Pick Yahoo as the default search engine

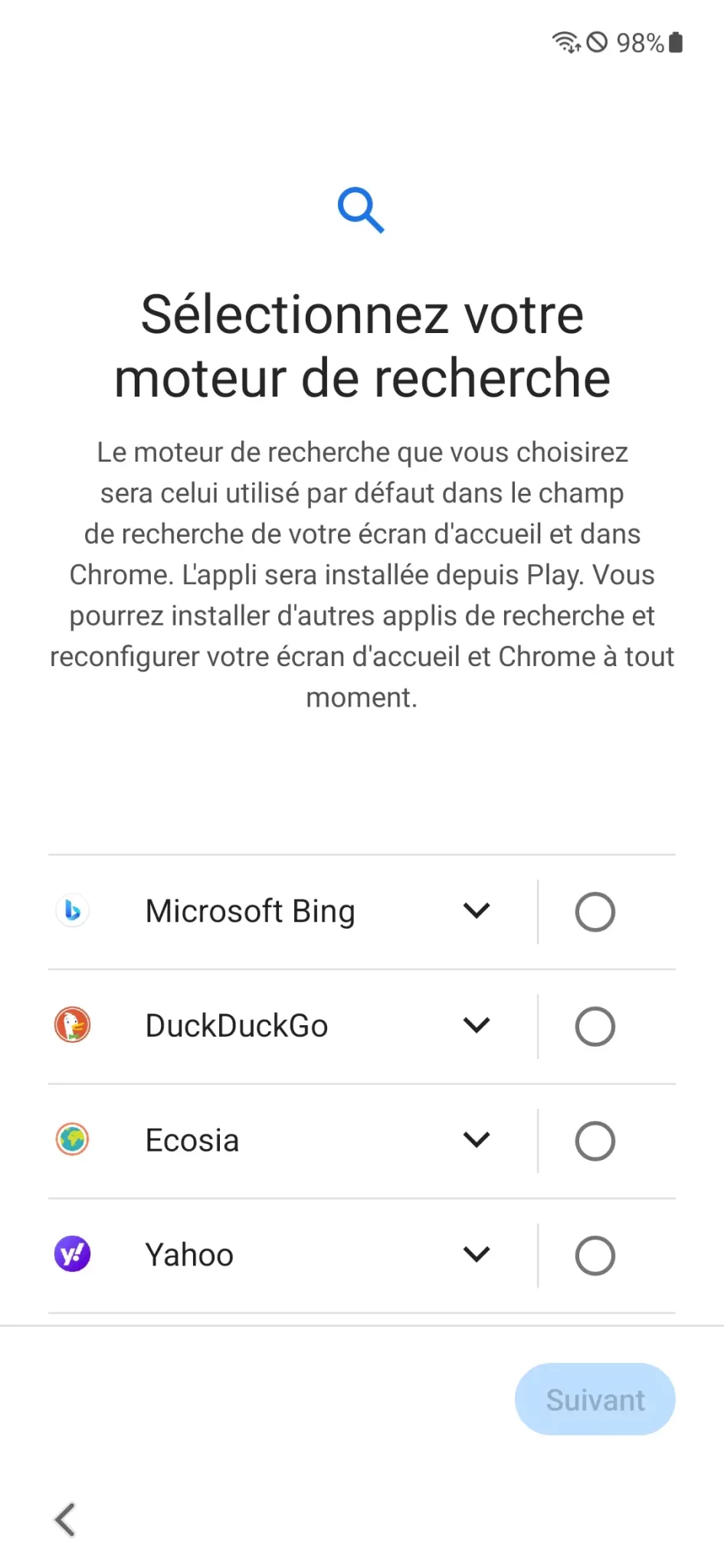[x=595, y=1256]
